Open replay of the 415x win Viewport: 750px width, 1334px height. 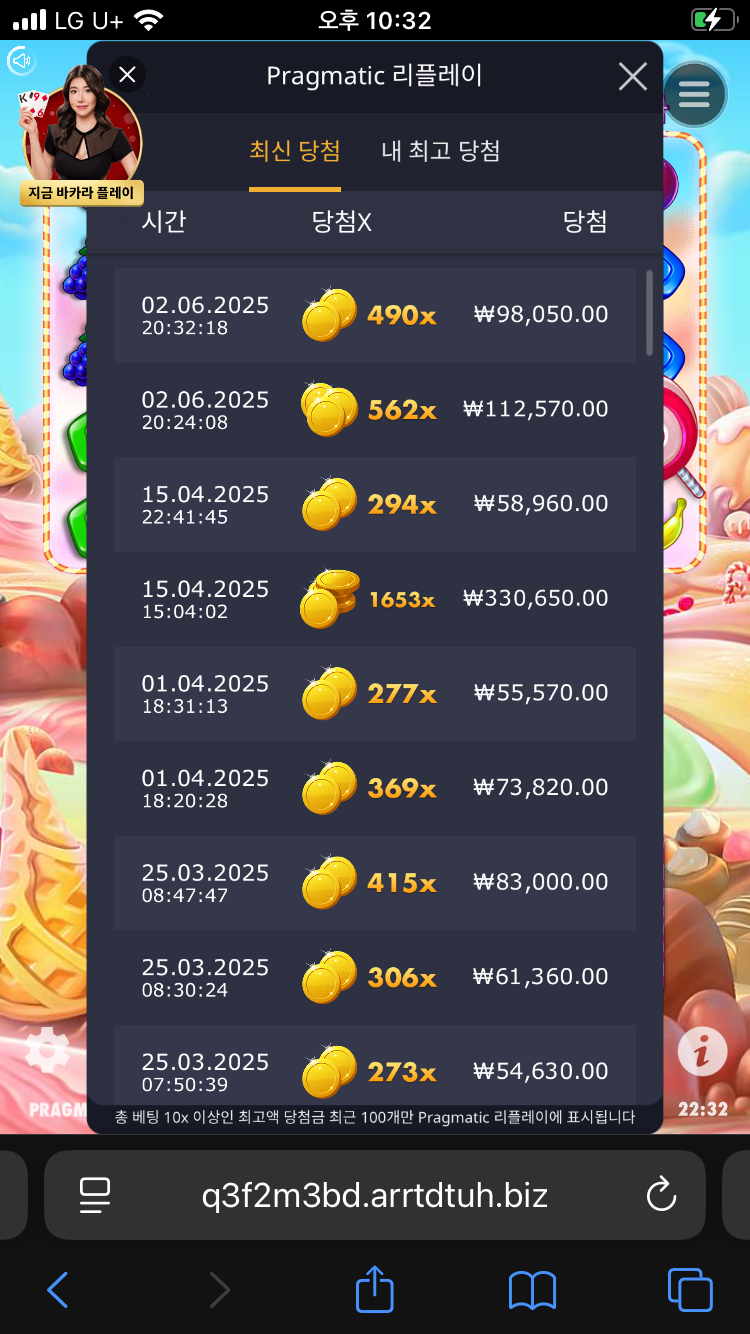click(374, 882)
